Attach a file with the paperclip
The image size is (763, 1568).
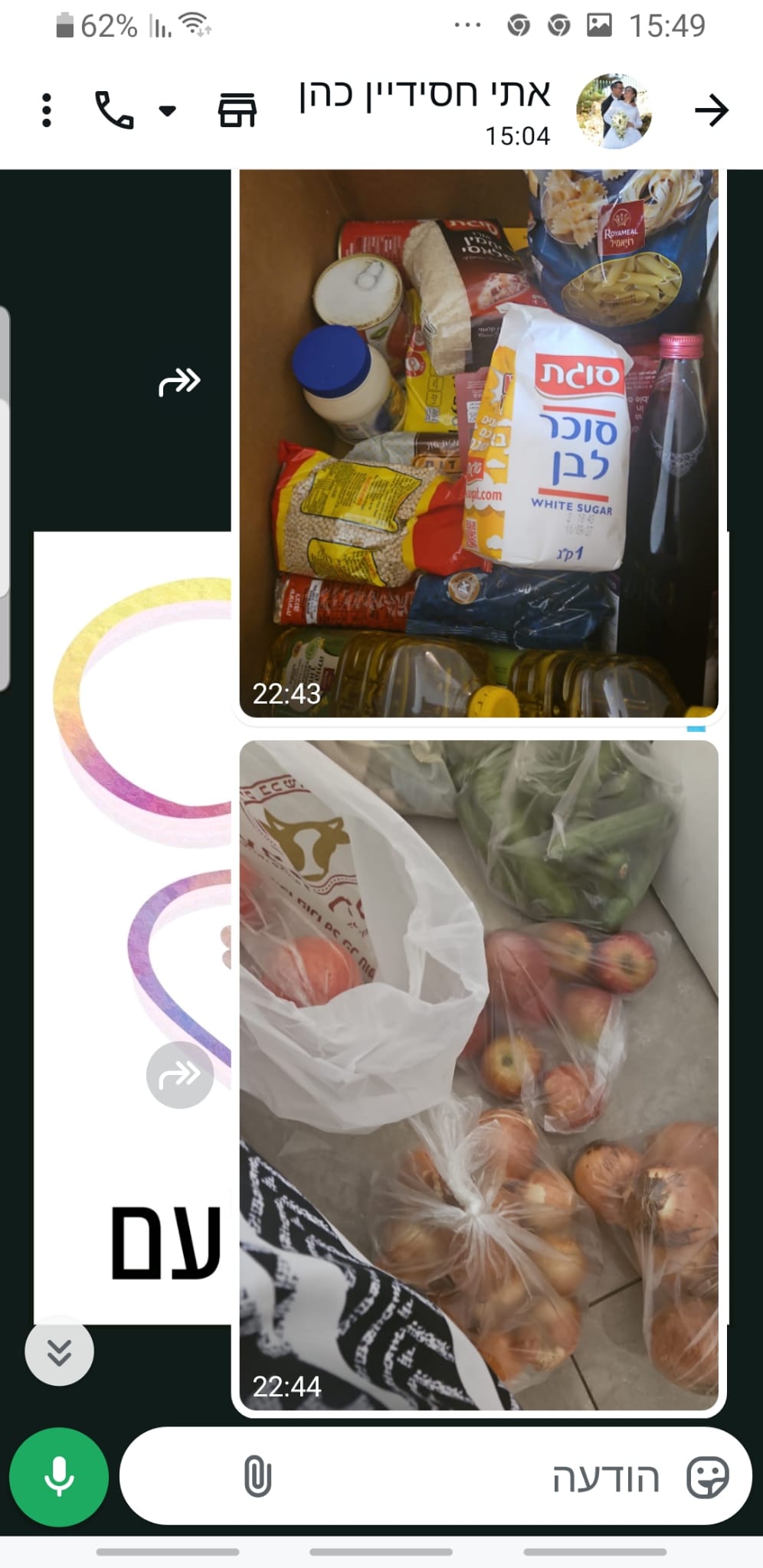click(257, 1476)
